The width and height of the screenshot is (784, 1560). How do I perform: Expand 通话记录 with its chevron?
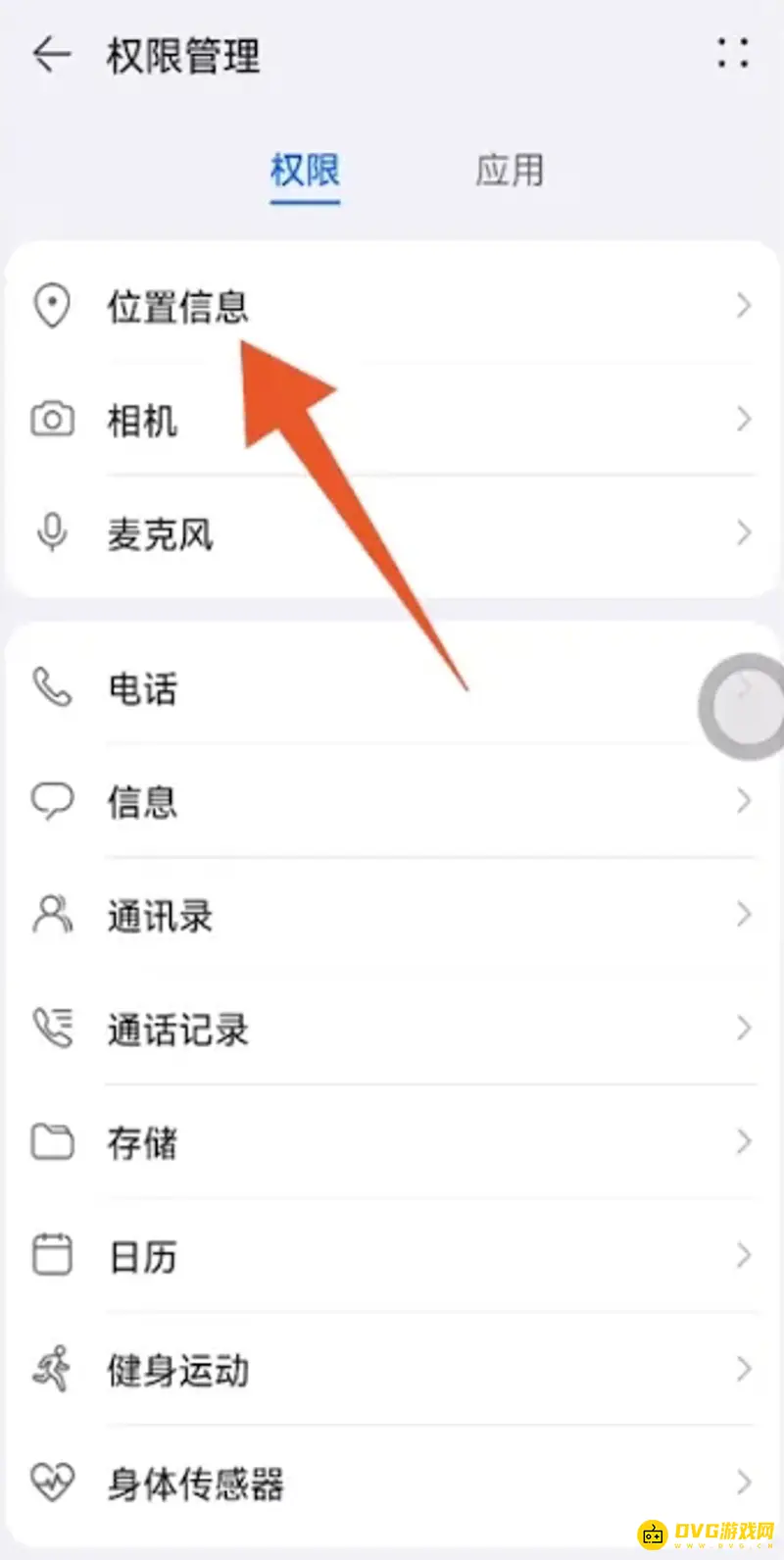pos(742,1029)
